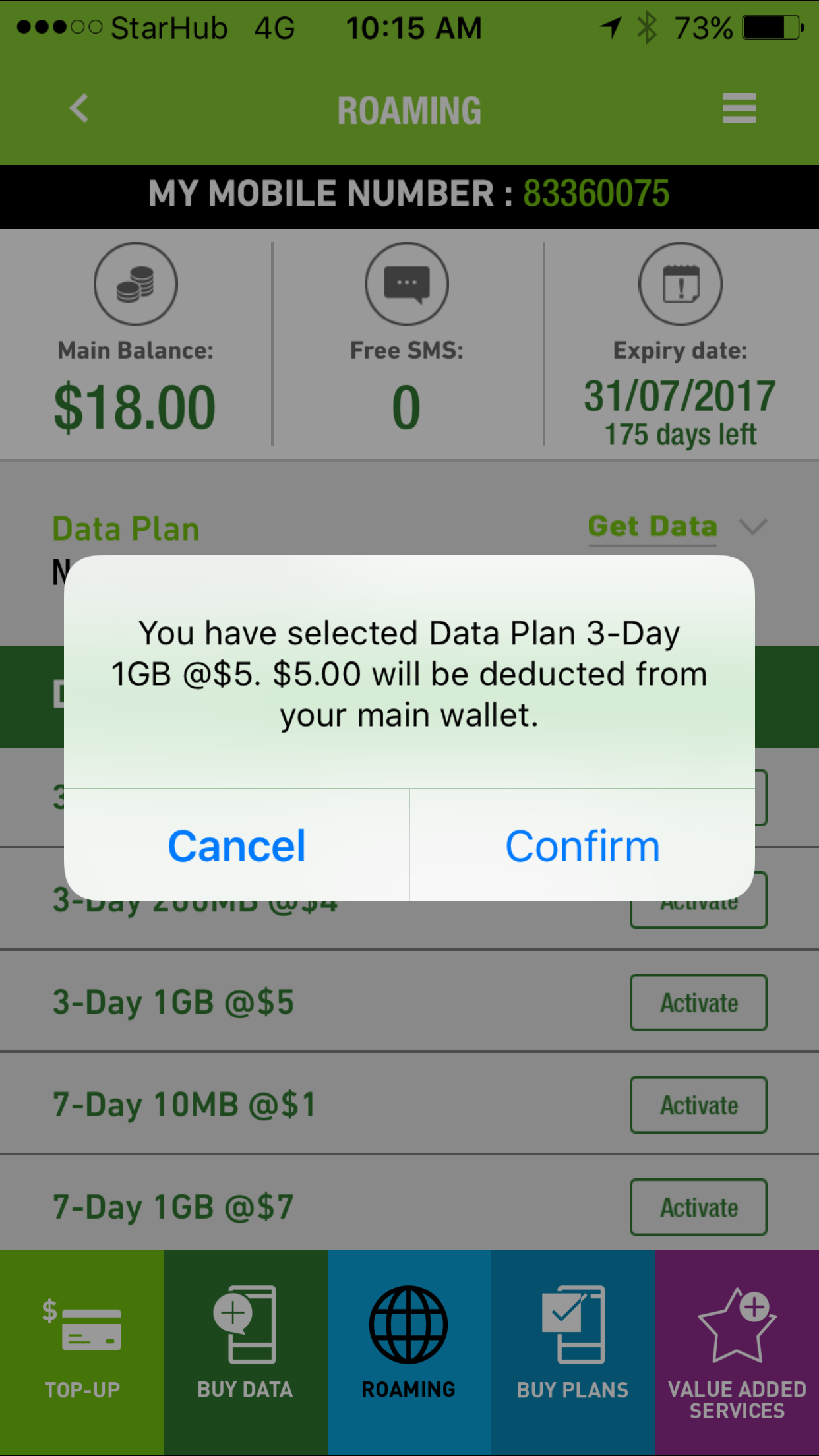The width and height of the screenshot is (819, 1456).
Task: Open the Value Added Services tab
Action: point(737,1352)
